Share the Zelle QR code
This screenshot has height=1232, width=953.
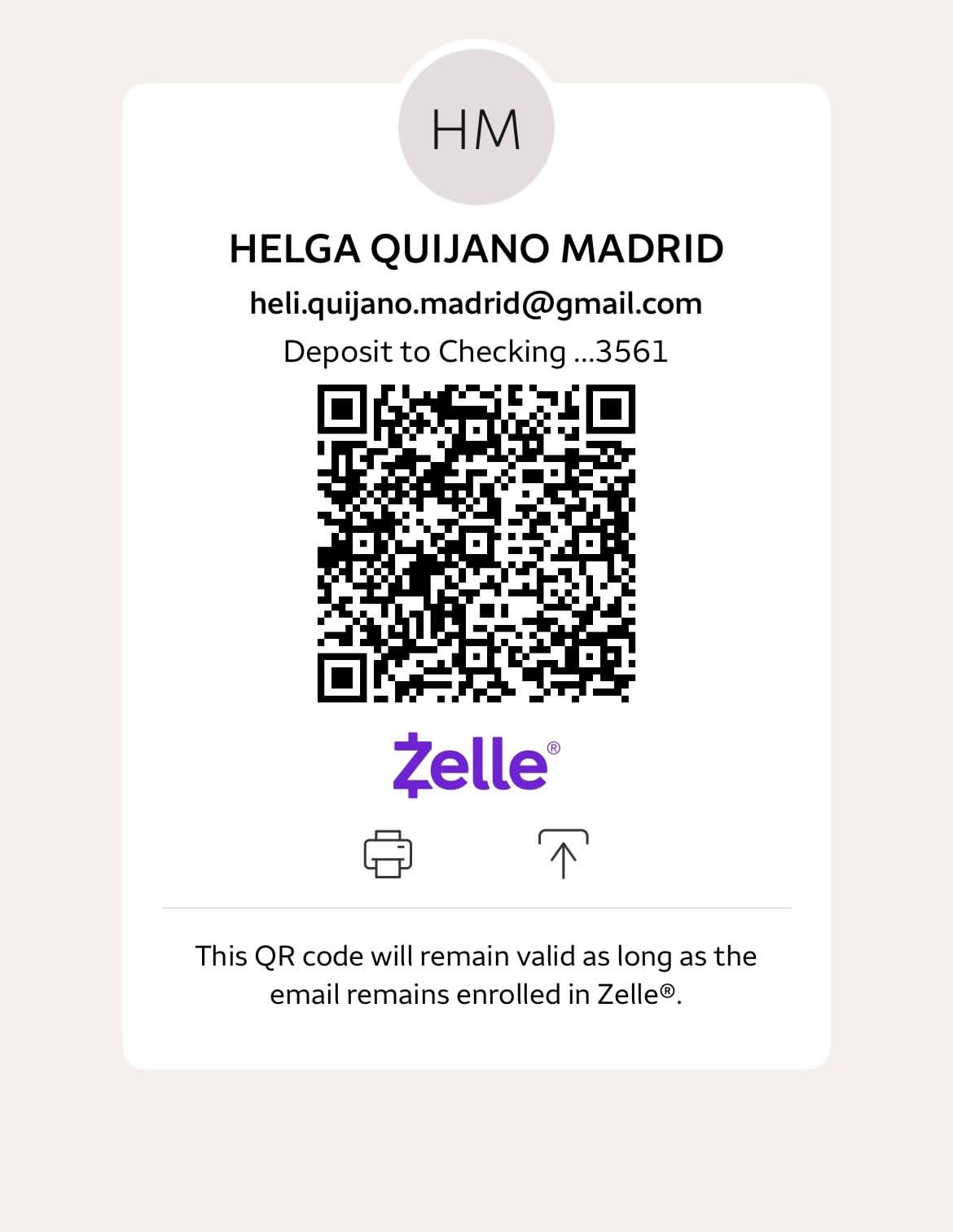coord(563,854)
